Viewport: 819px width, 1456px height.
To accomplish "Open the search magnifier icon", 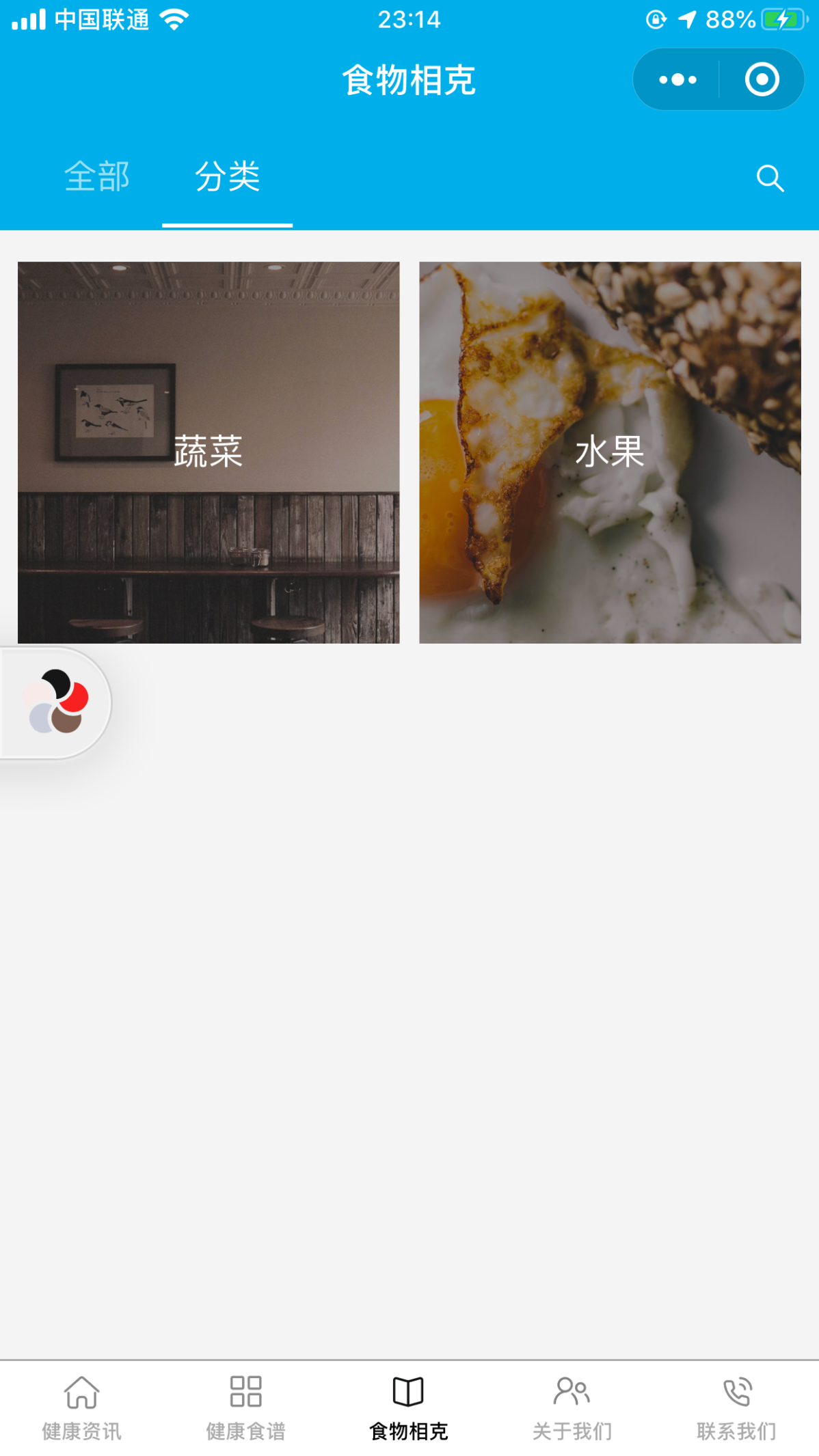I will point(770,178).
